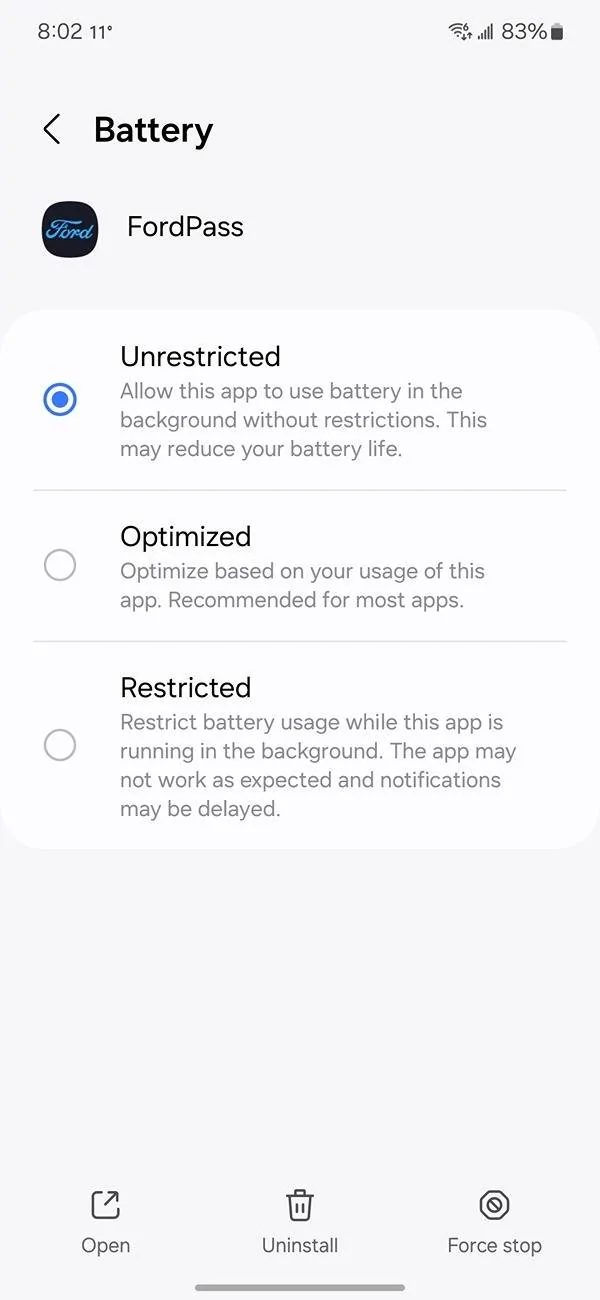Viewport: 600px width, 1300px height.
Task: Uninstall the FordPass app
Action: coord(300,1220)
